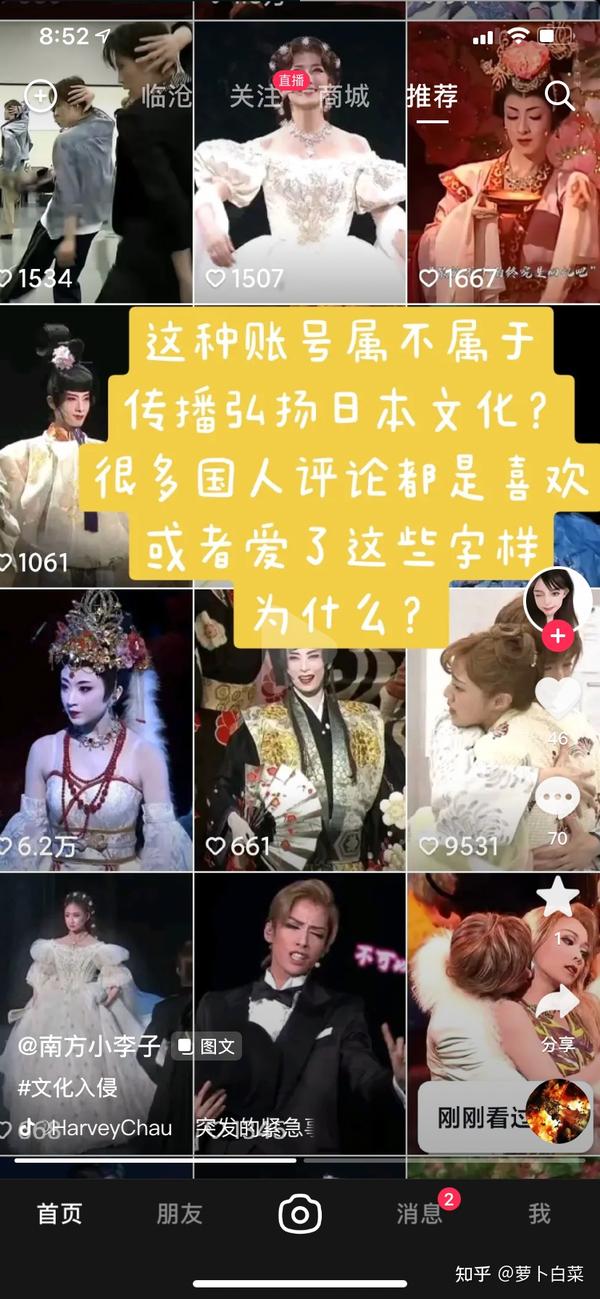
Task: Switch to the 推荐 tab
Action: 432,96
